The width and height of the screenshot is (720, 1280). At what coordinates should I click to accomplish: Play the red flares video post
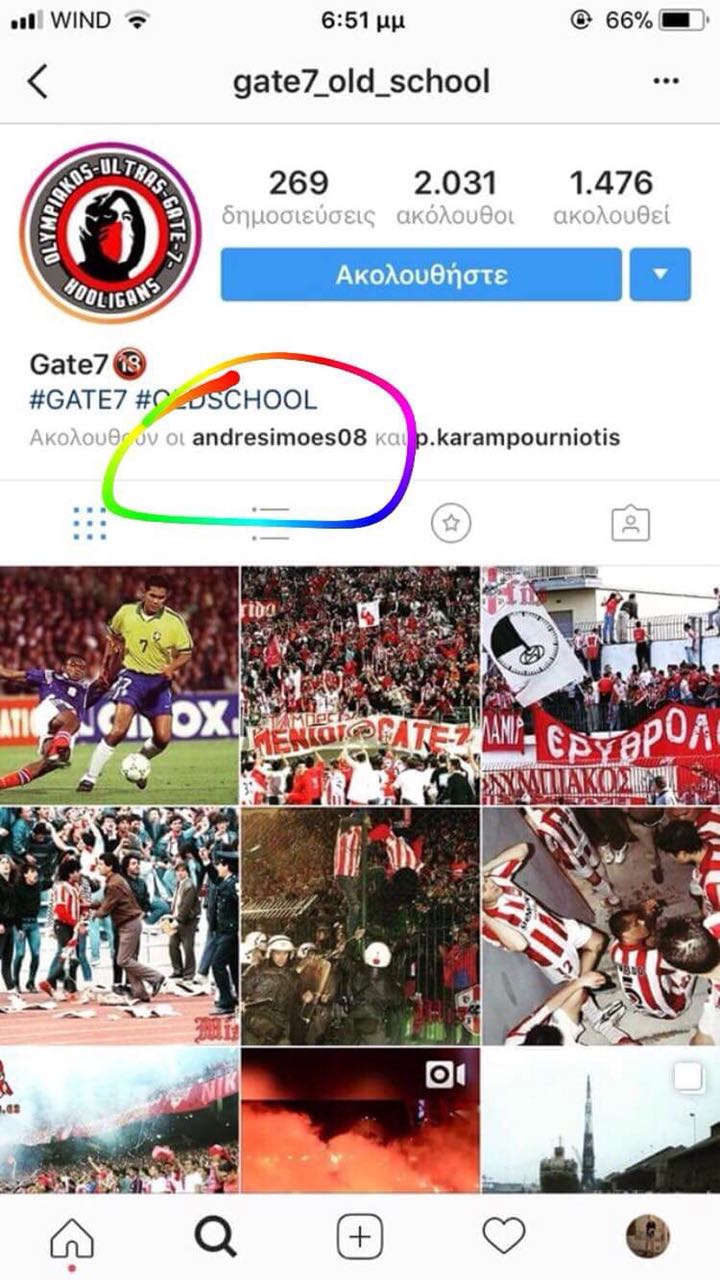(x=360, y=1120)
